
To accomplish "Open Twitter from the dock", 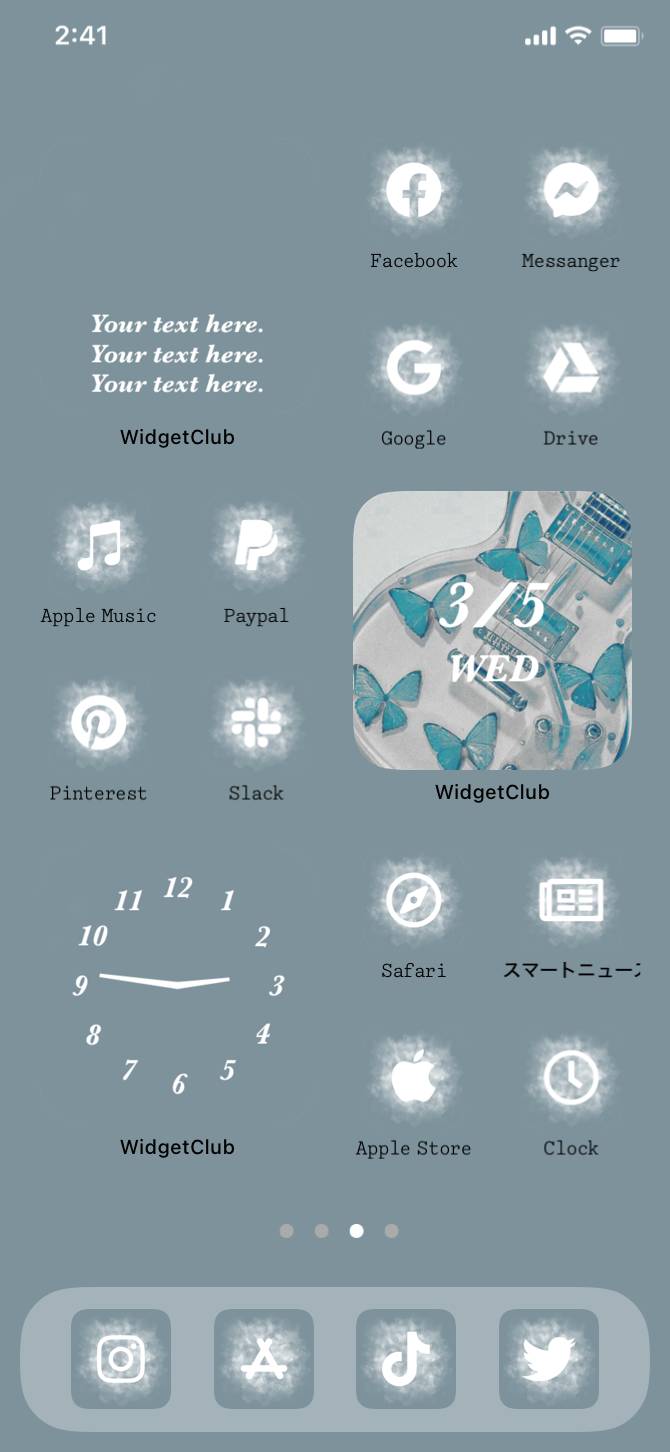I will (x=549, y=1359).
